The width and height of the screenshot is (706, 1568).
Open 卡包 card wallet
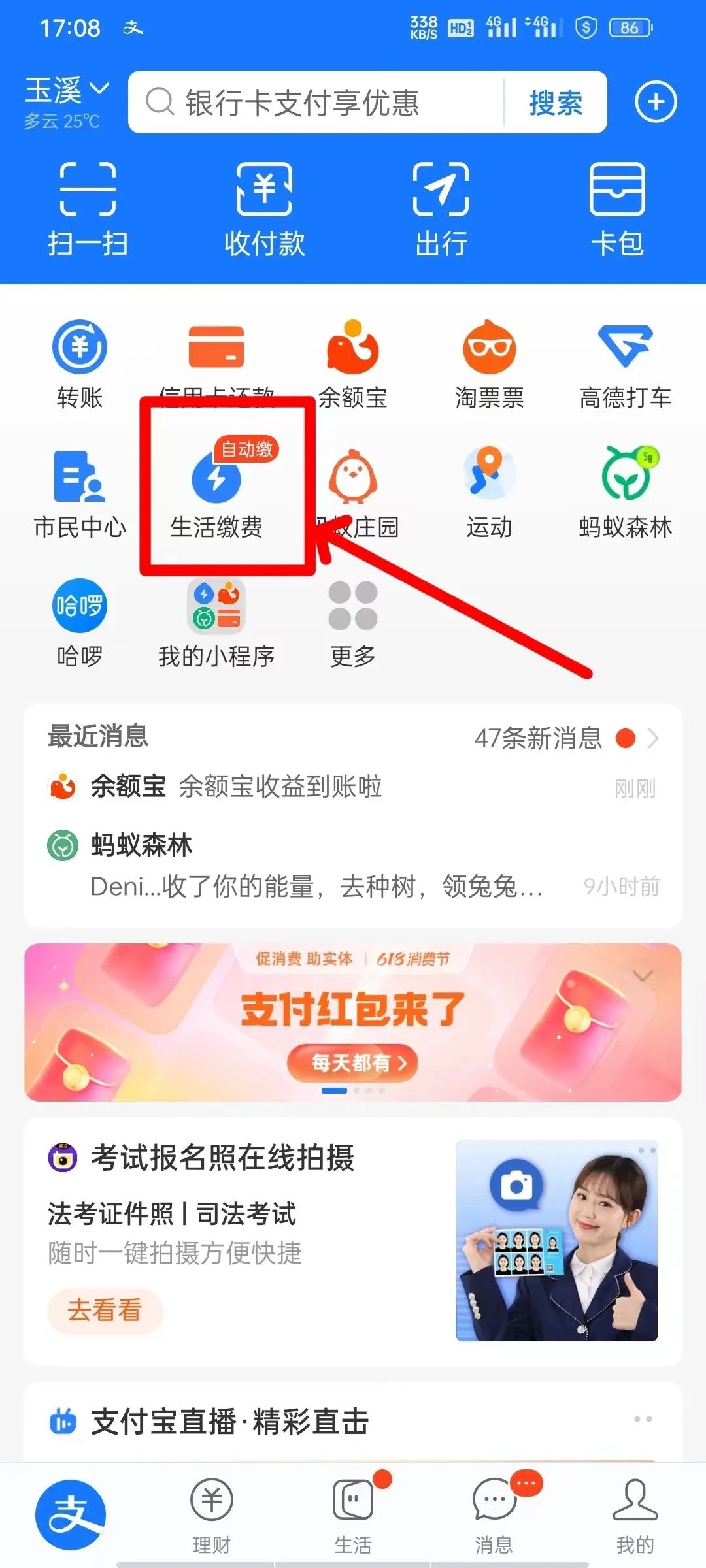(x=617, y=209)
